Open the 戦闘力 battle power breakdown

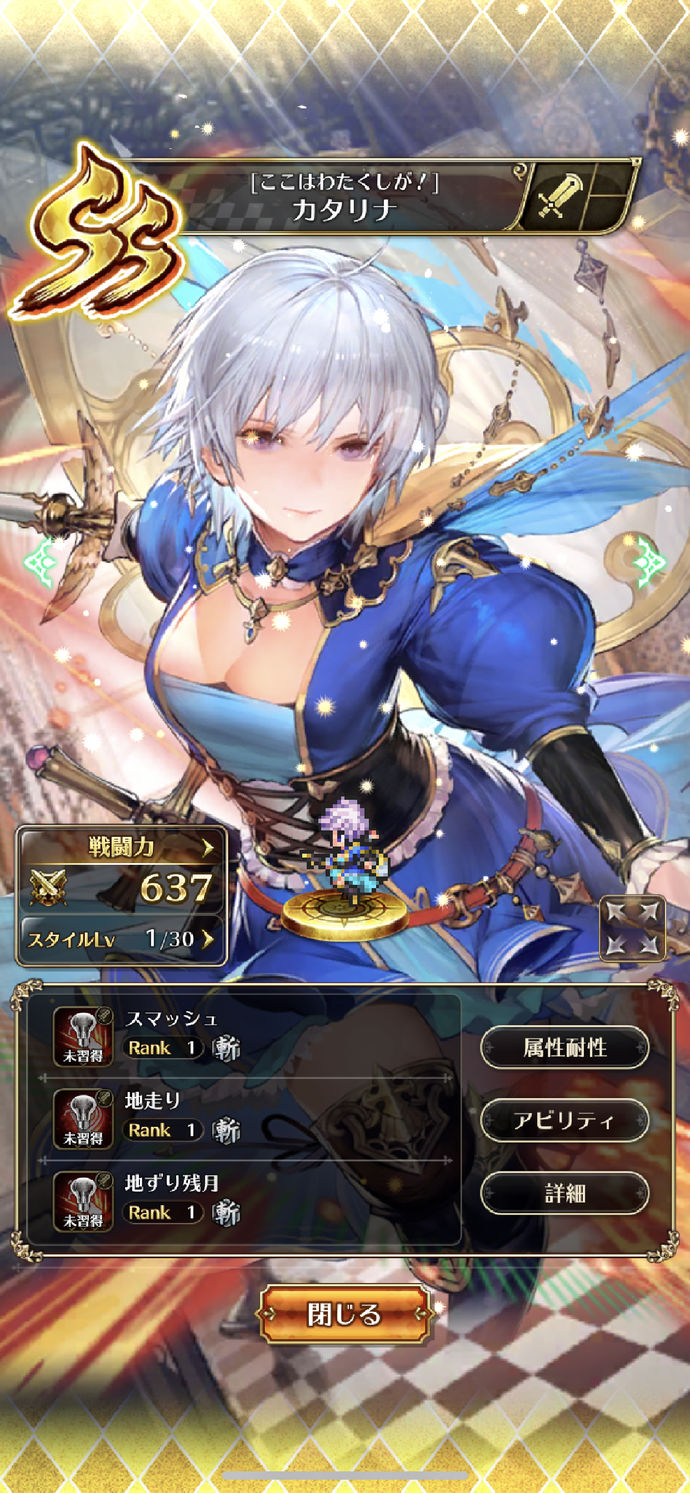pos(121,869)
